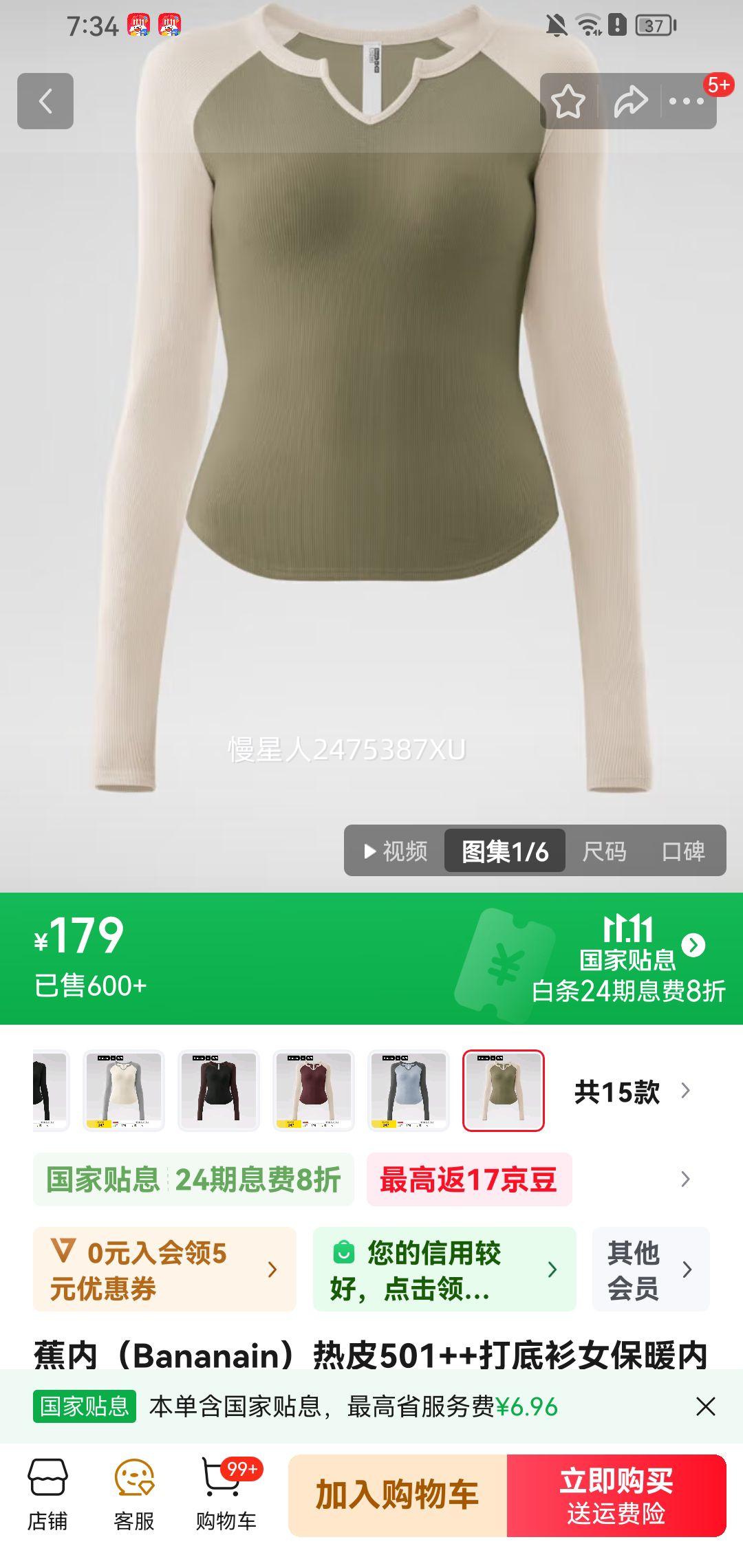Go back using the top-left arrow

pyautogui.click(x=45, y=101)
